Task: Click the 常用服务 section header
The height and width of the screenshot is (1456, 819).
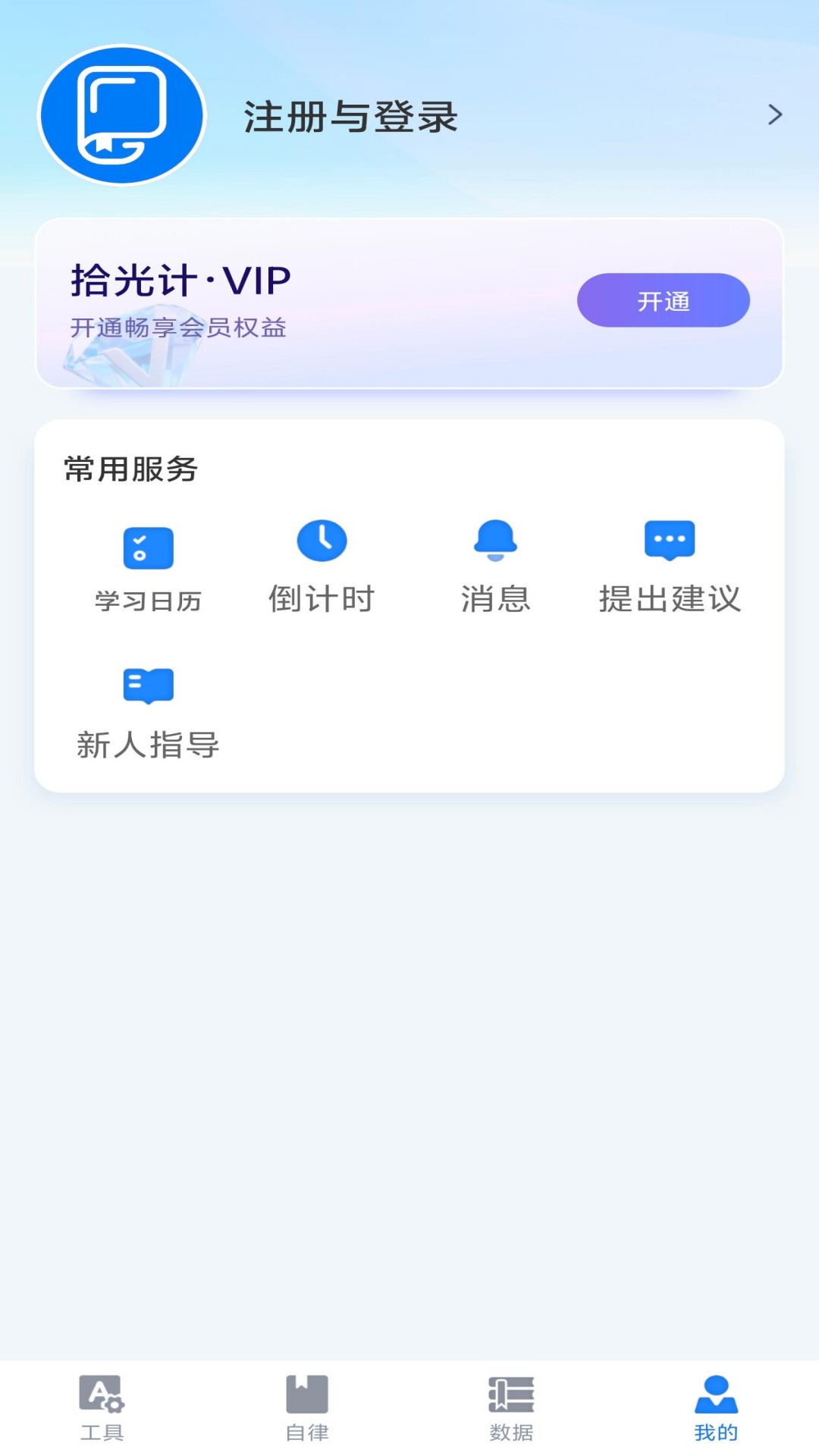Action: tap(129, 469)
